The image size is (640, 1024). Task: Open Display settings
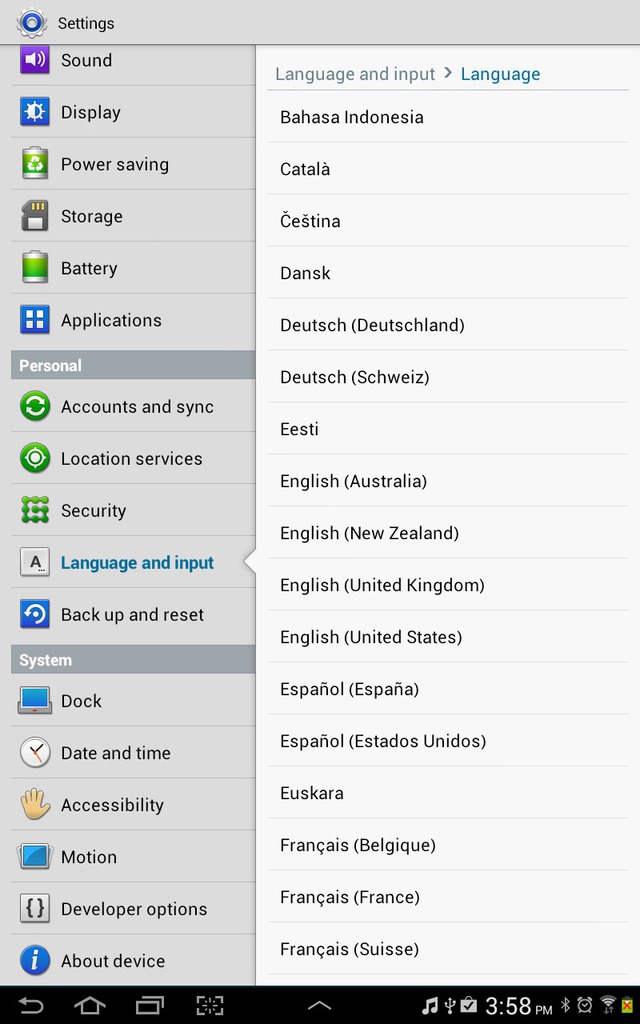[133, 112]
